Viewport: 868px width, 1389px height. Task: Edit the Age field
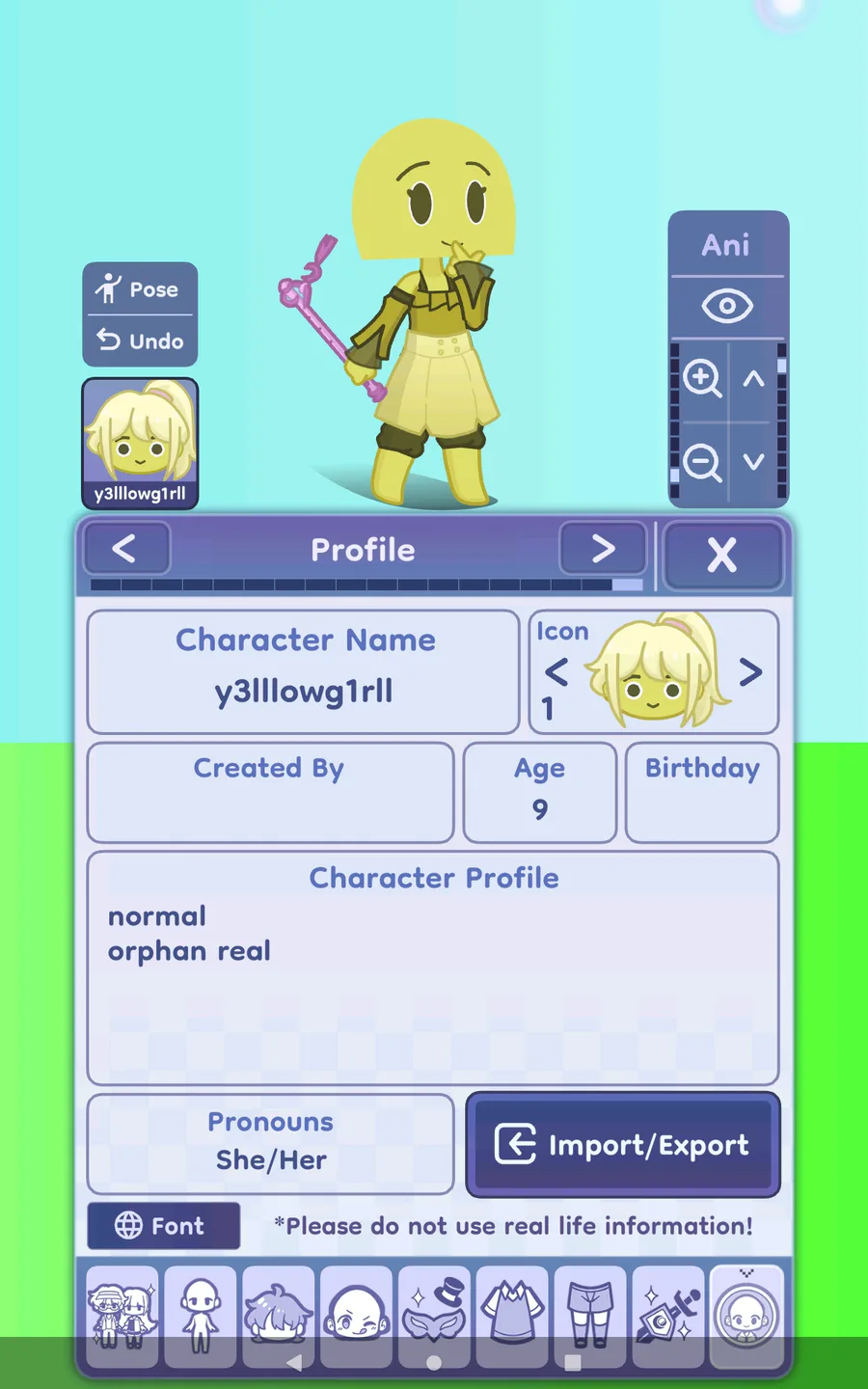(x=539, y=792)
